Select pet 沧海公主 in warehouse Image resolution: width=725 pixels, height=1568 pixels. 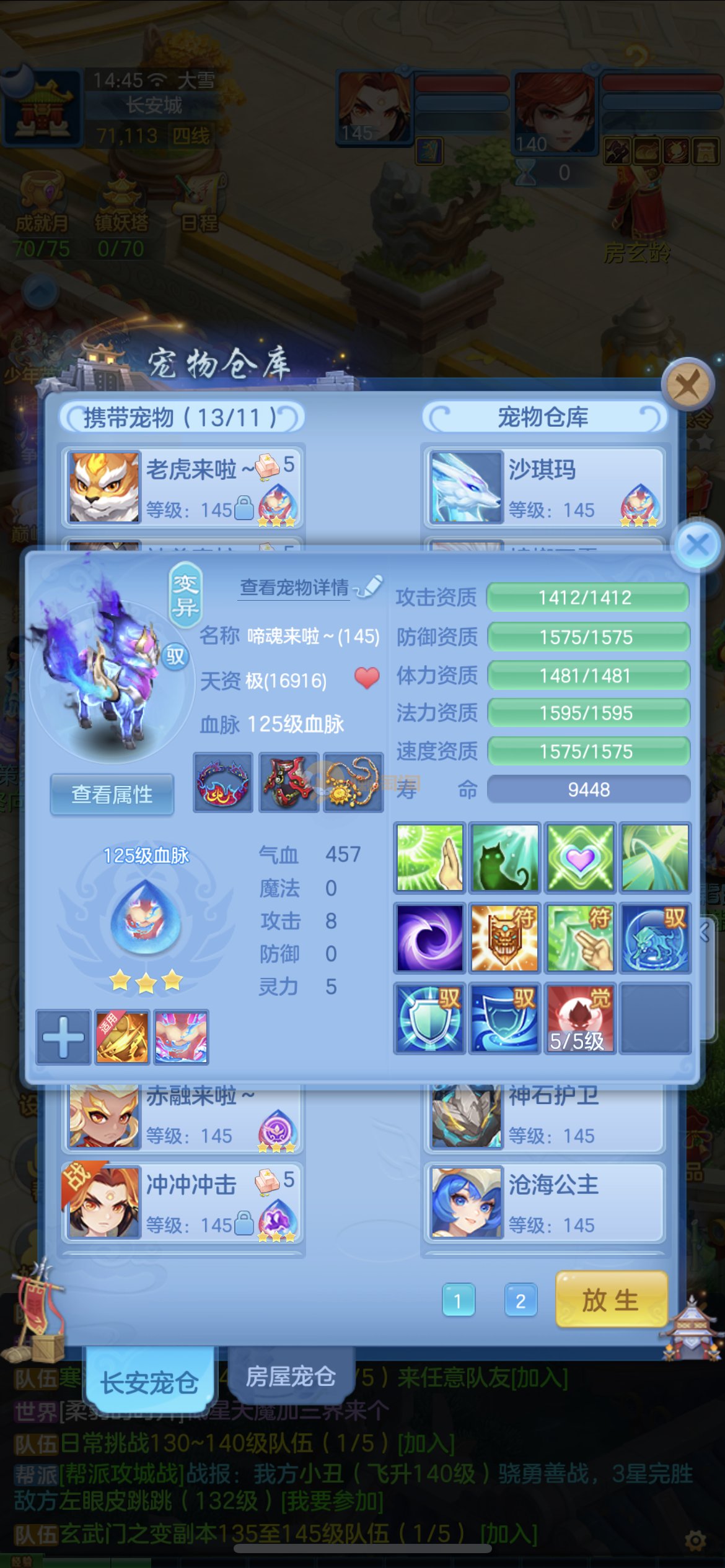(544, 1202)
